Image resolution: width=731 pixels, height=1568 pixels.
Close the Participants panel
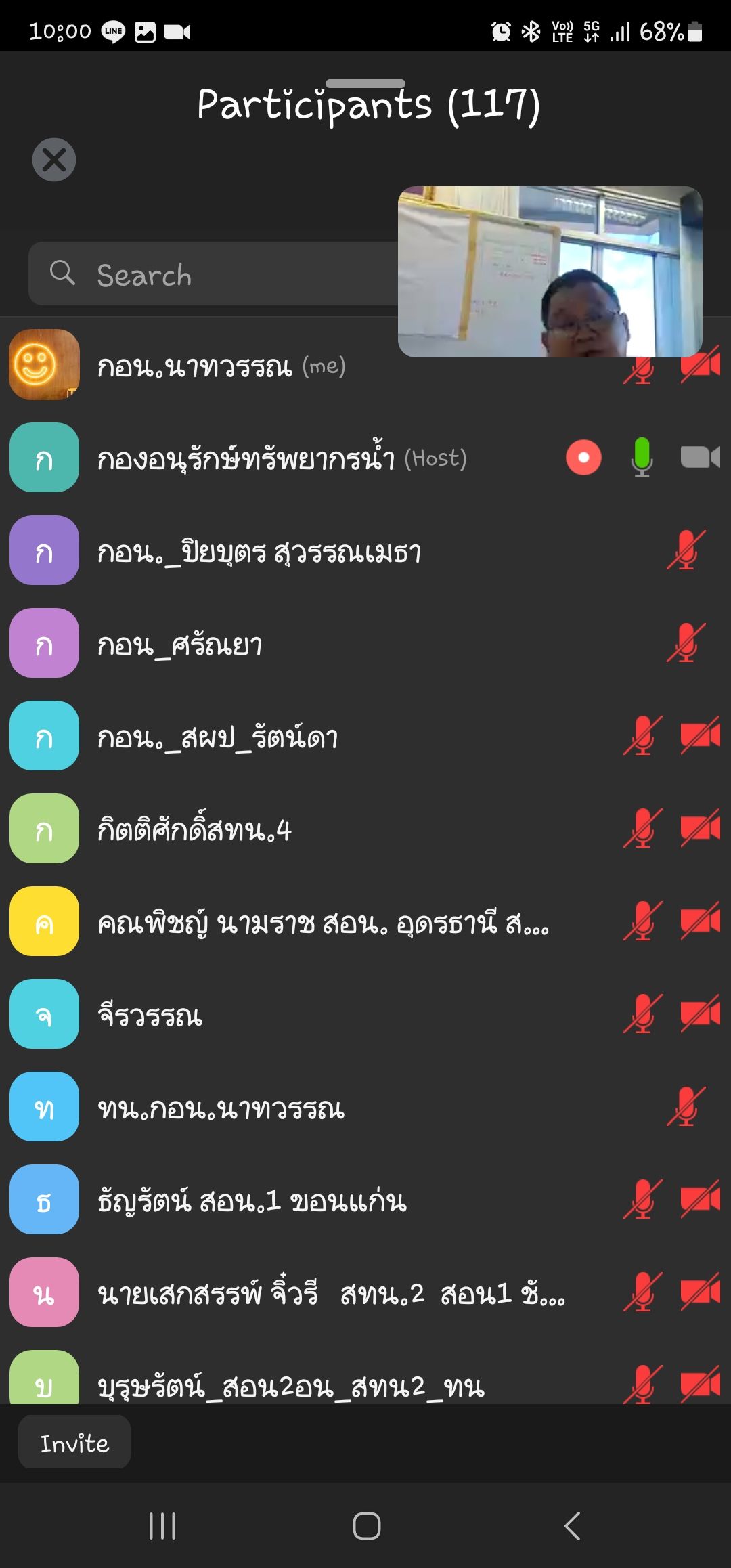54,160
